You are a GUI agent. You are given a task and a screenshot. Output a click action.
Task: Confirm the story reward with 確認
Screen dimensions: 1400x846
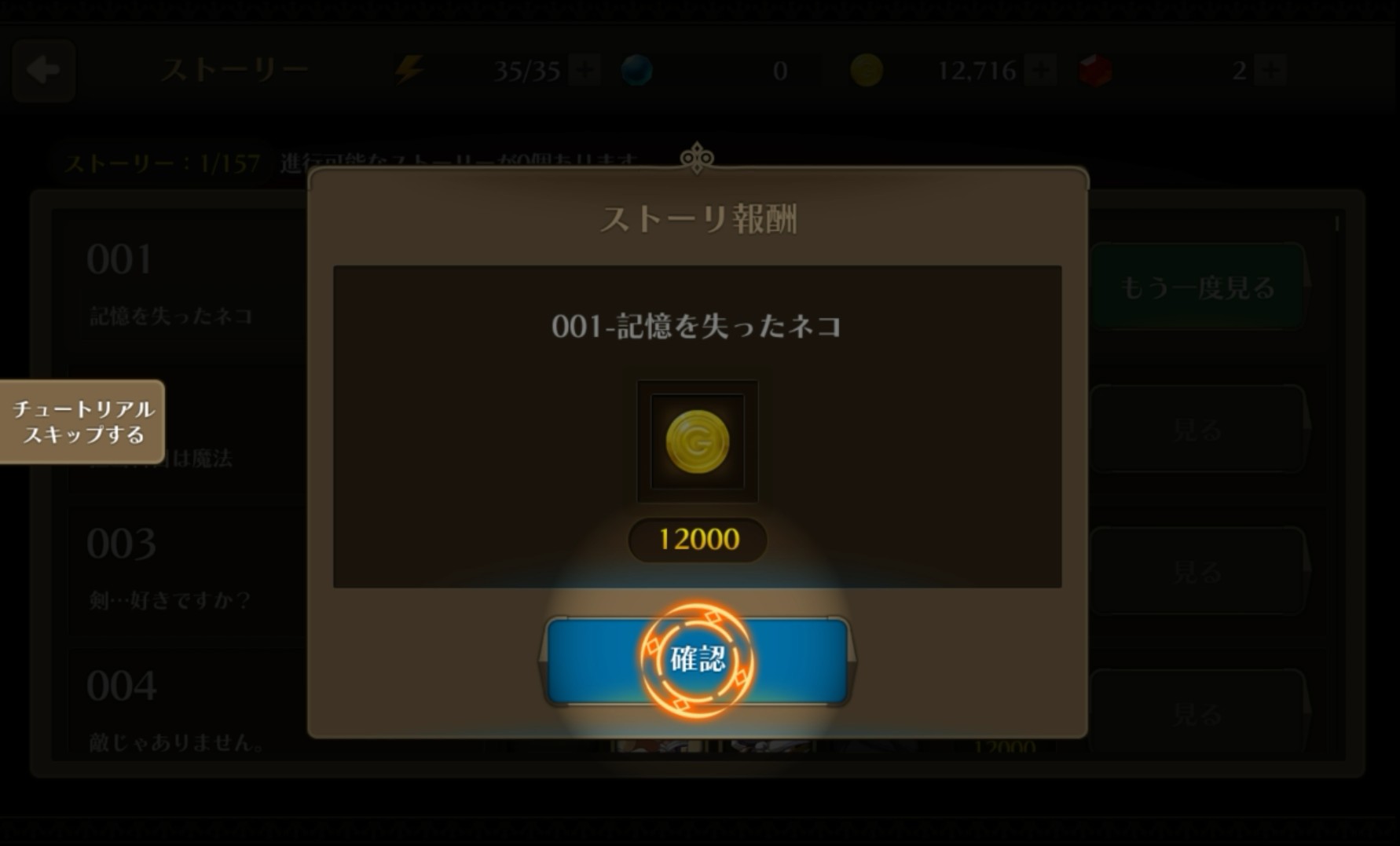click(697, 660)
